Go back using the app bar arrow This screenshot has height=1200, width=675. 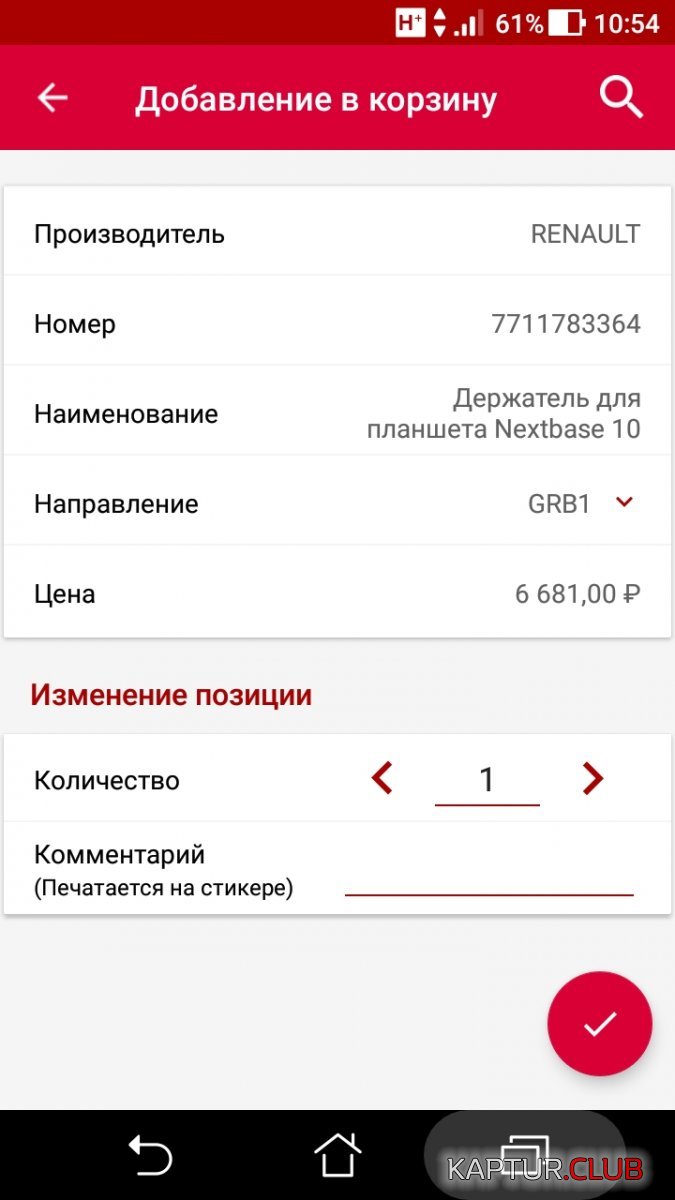pyautogui.click(x=52, y=98)
